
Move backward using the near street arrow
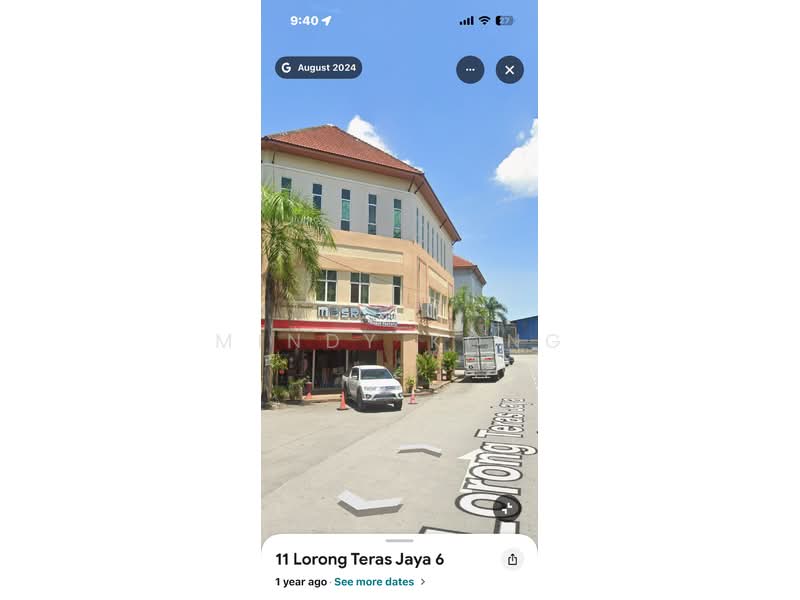[x=368, y=502]
